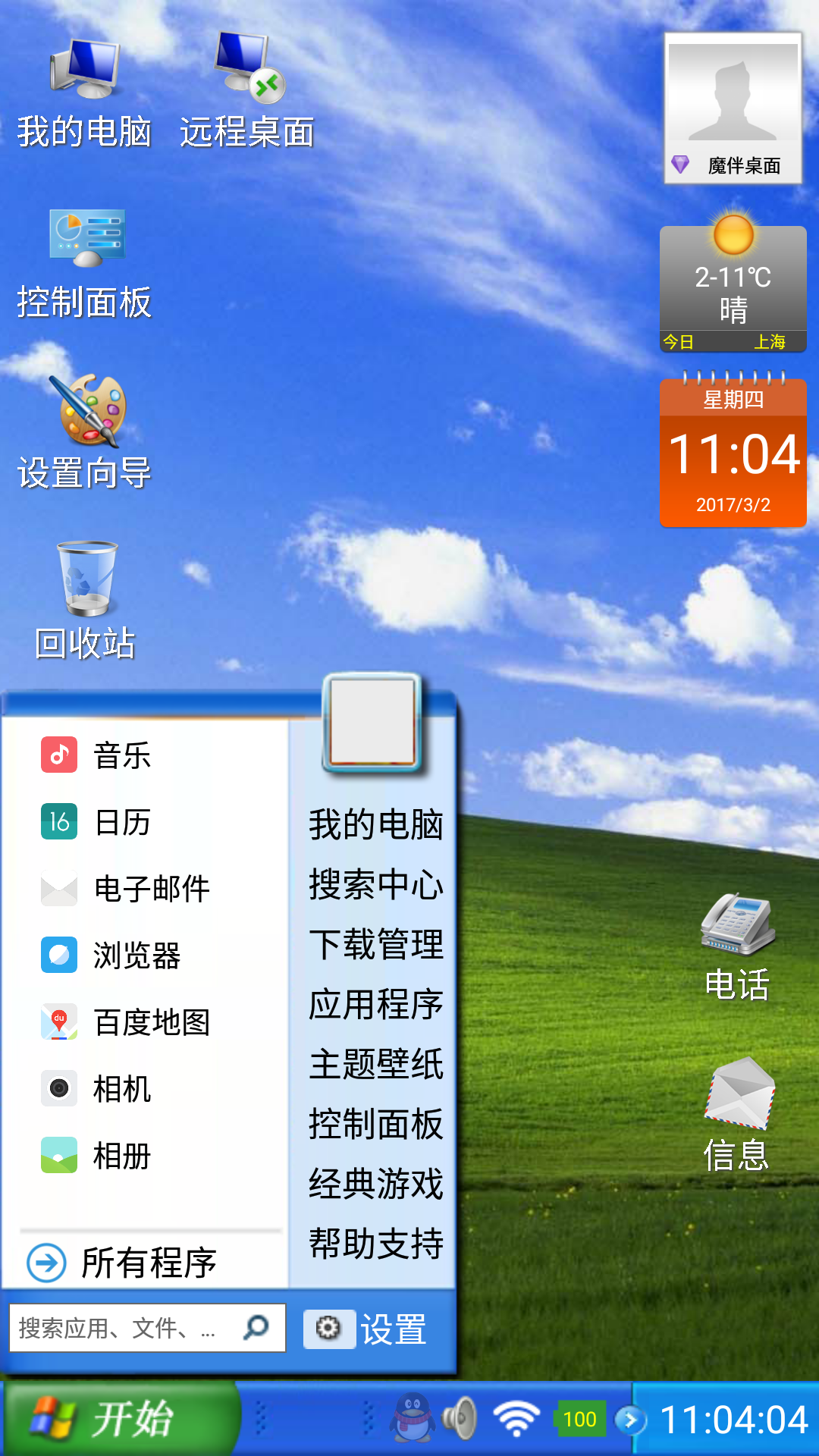This screenshot has height=1456, width=819.
Task: Open 百度地图 from the start menu
Action: (150, 1022)
